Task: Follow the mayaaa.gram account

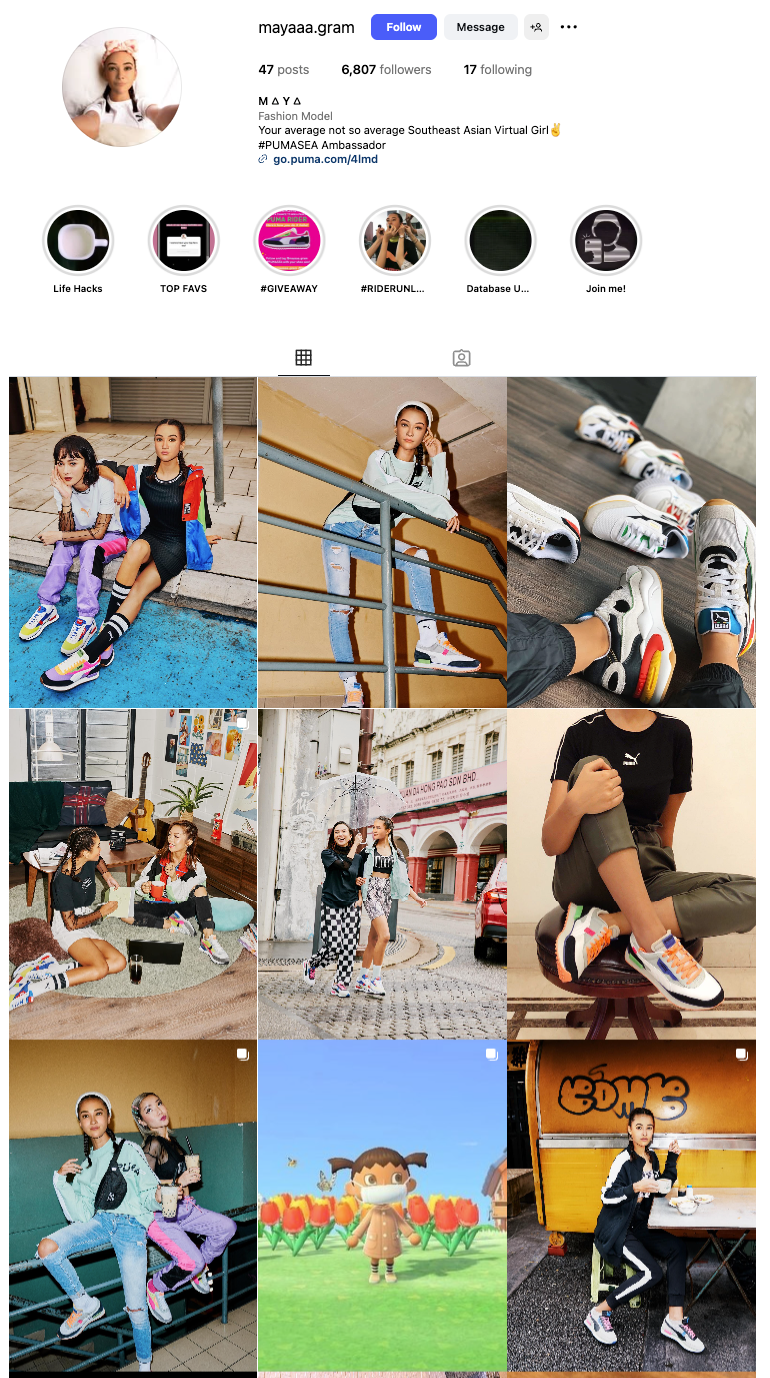Action: coord(403,27)
